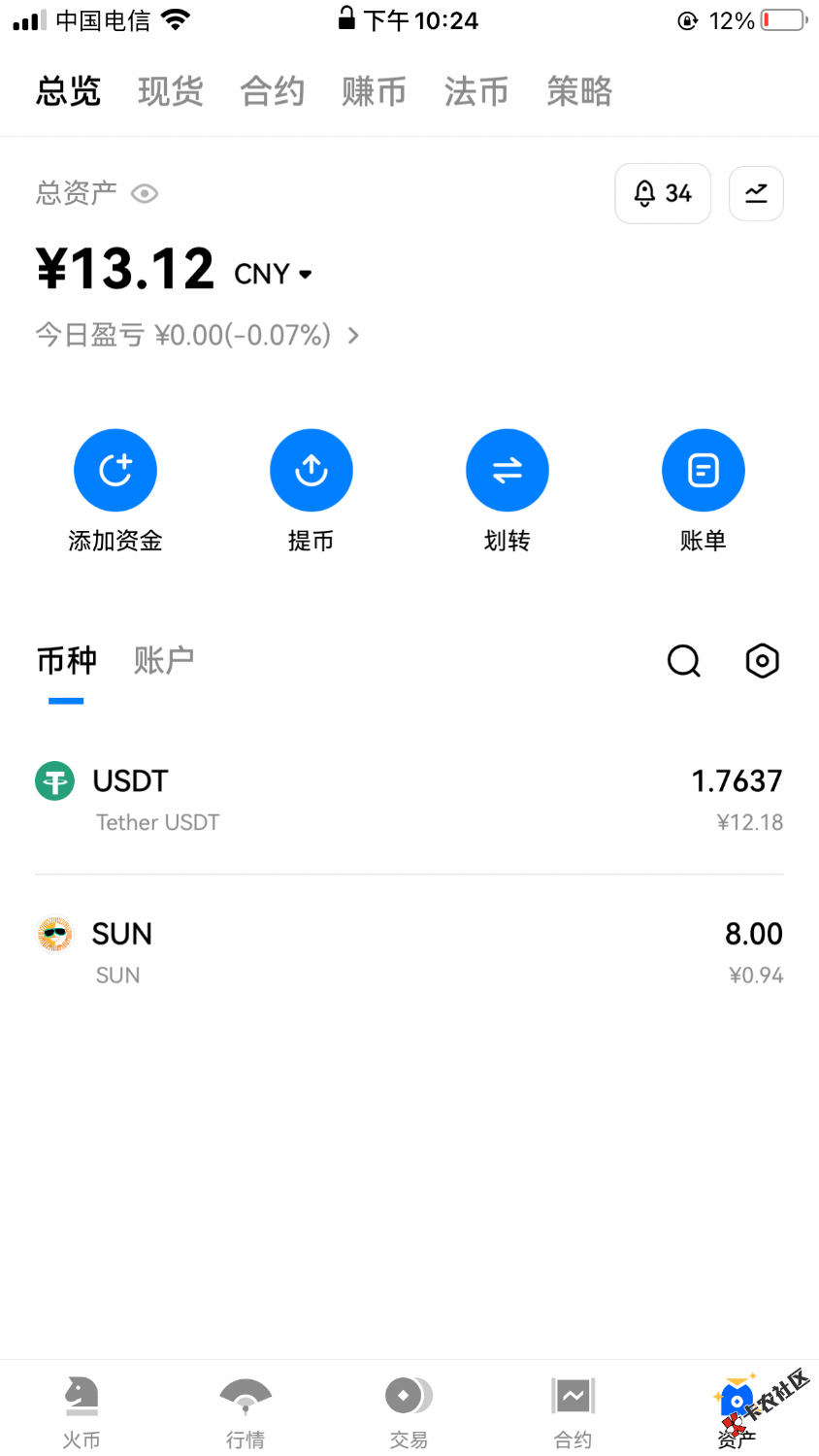The image size is (819, 1456).
Task: Switch to the 赚币 top tab
Action: pos(374,92)
